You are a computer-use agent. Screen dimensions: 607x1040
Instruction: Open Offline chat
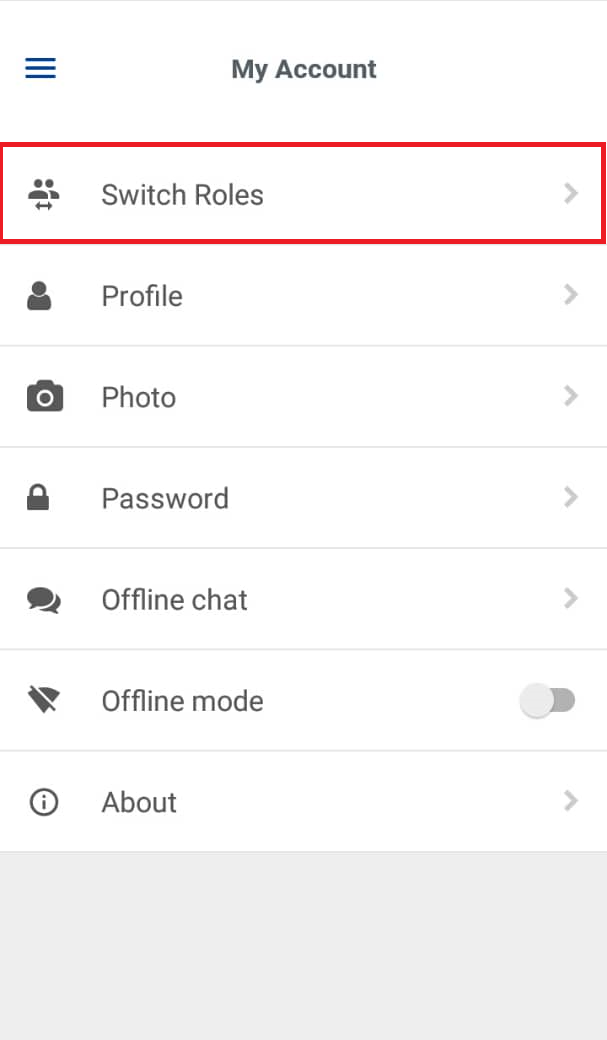coord(303,600)
